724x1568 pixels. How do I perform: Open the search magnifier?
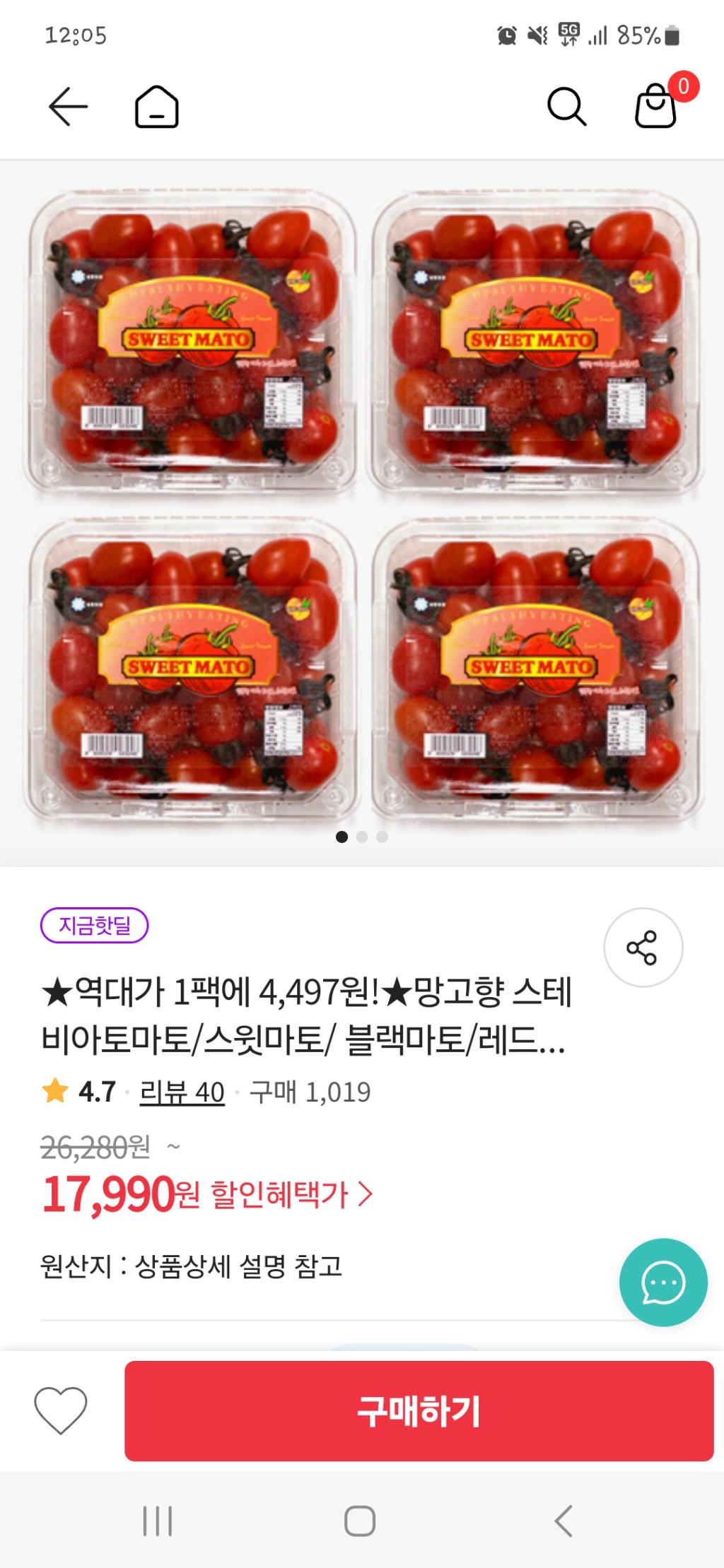566,107
